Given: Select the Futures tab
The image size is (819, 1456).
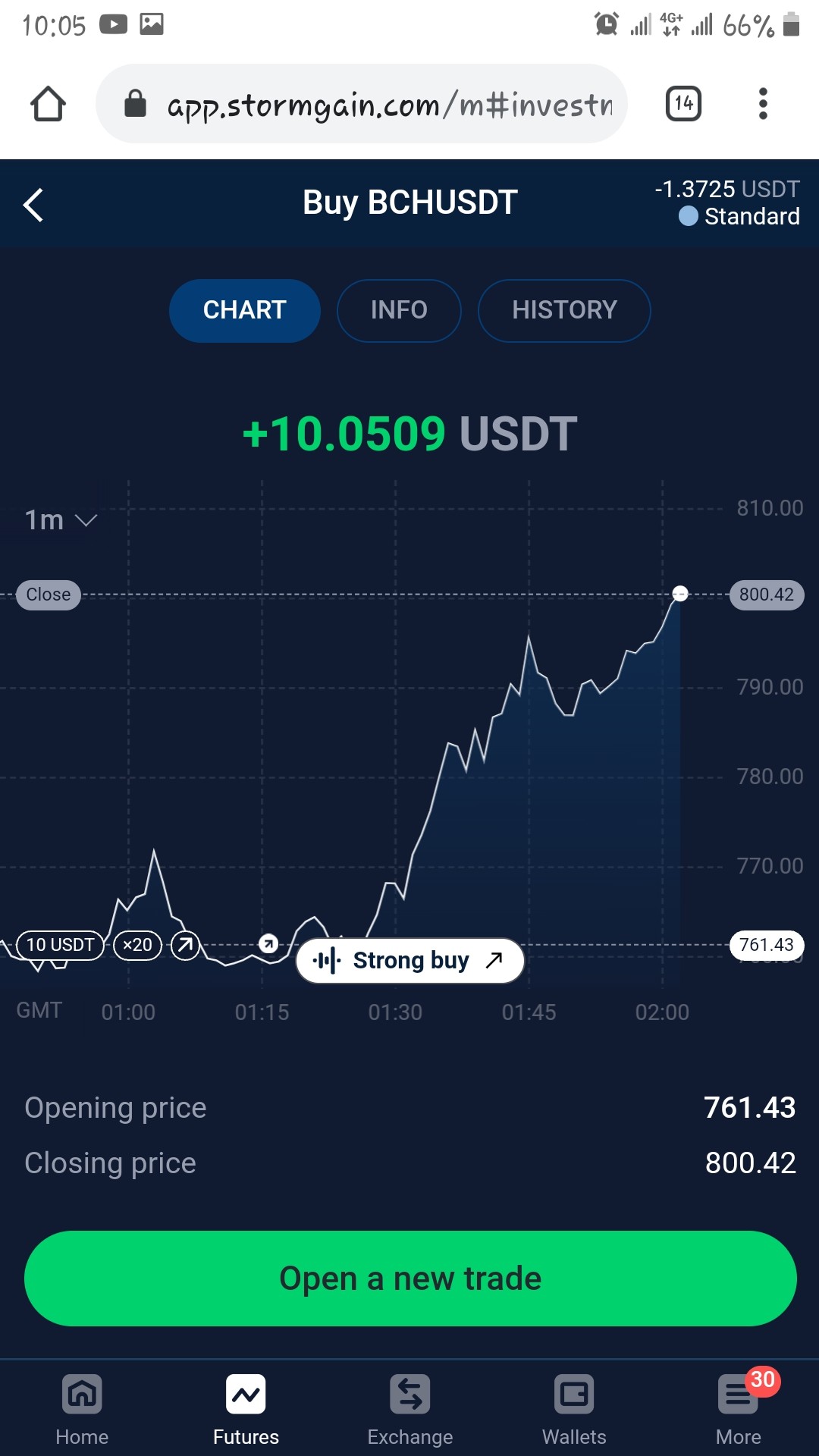Looking at the screenshot, I should coord(246,1410).
